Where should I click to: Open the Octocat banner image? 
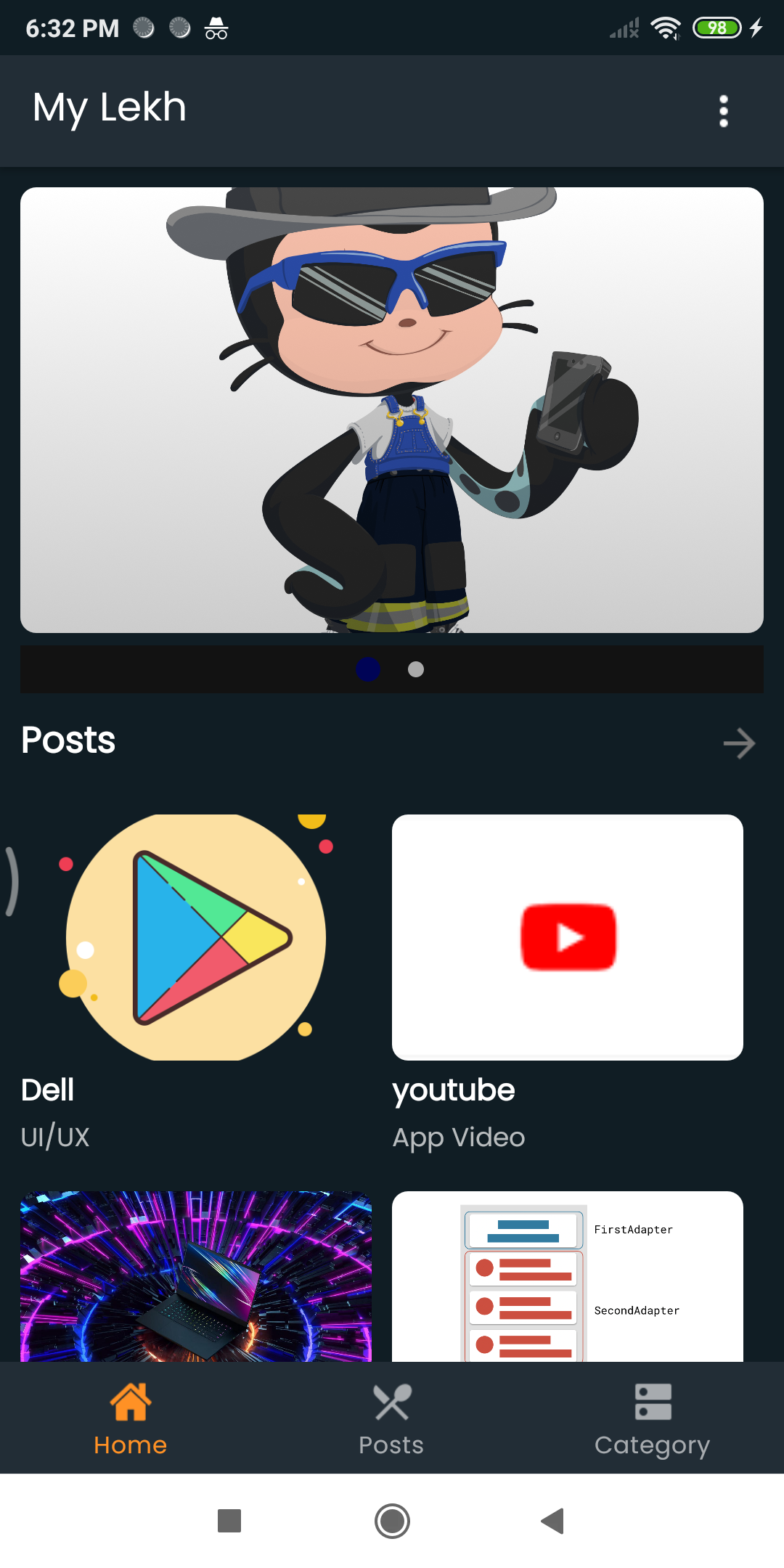[x=392, y=410]
